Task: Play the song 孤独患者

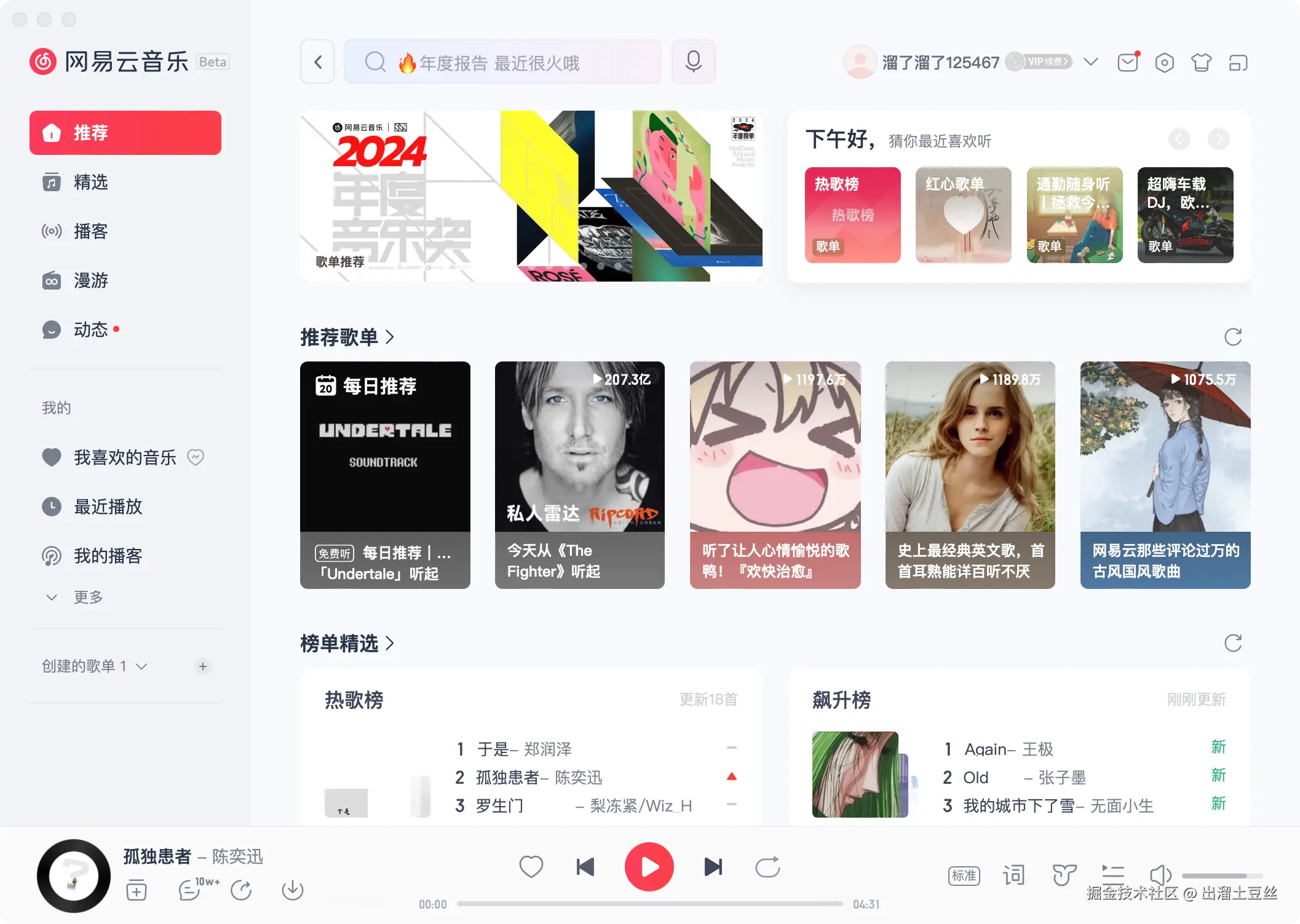Action: pyautogui.click(x=649, y=867)
